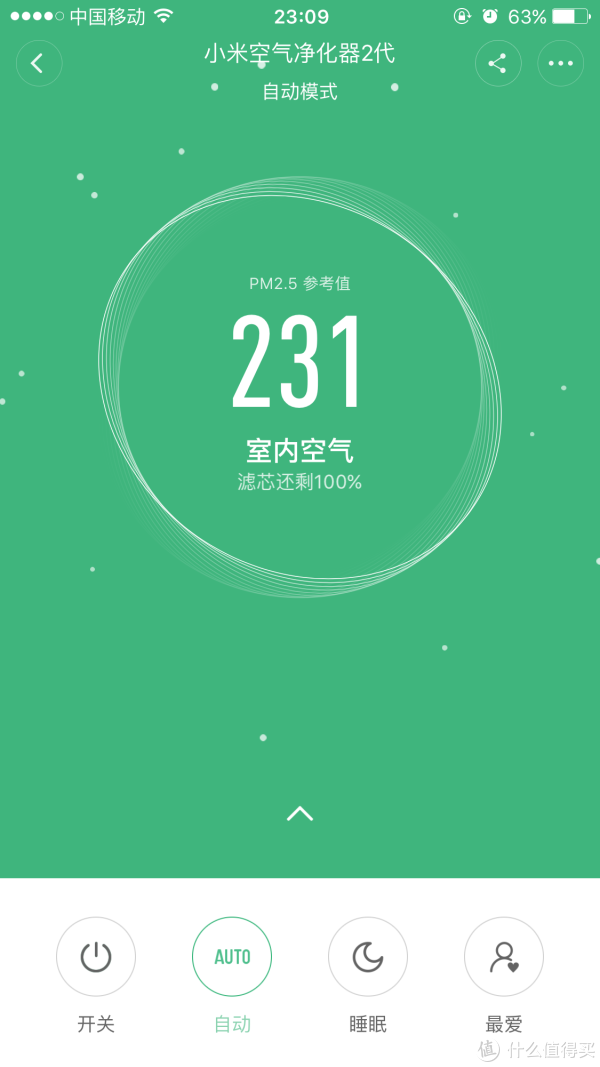
Task: Activate favorite mode (最爱)
Action: [x=504, y=957]
